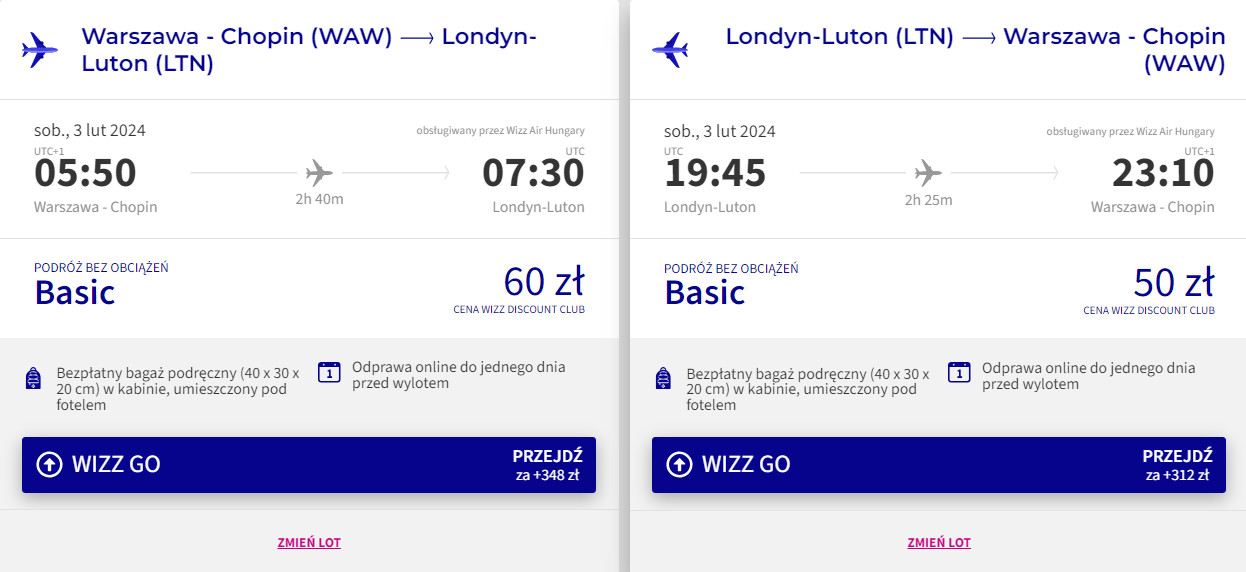Tap Zmień lot under the 50 zł flight

click(939, 543)
